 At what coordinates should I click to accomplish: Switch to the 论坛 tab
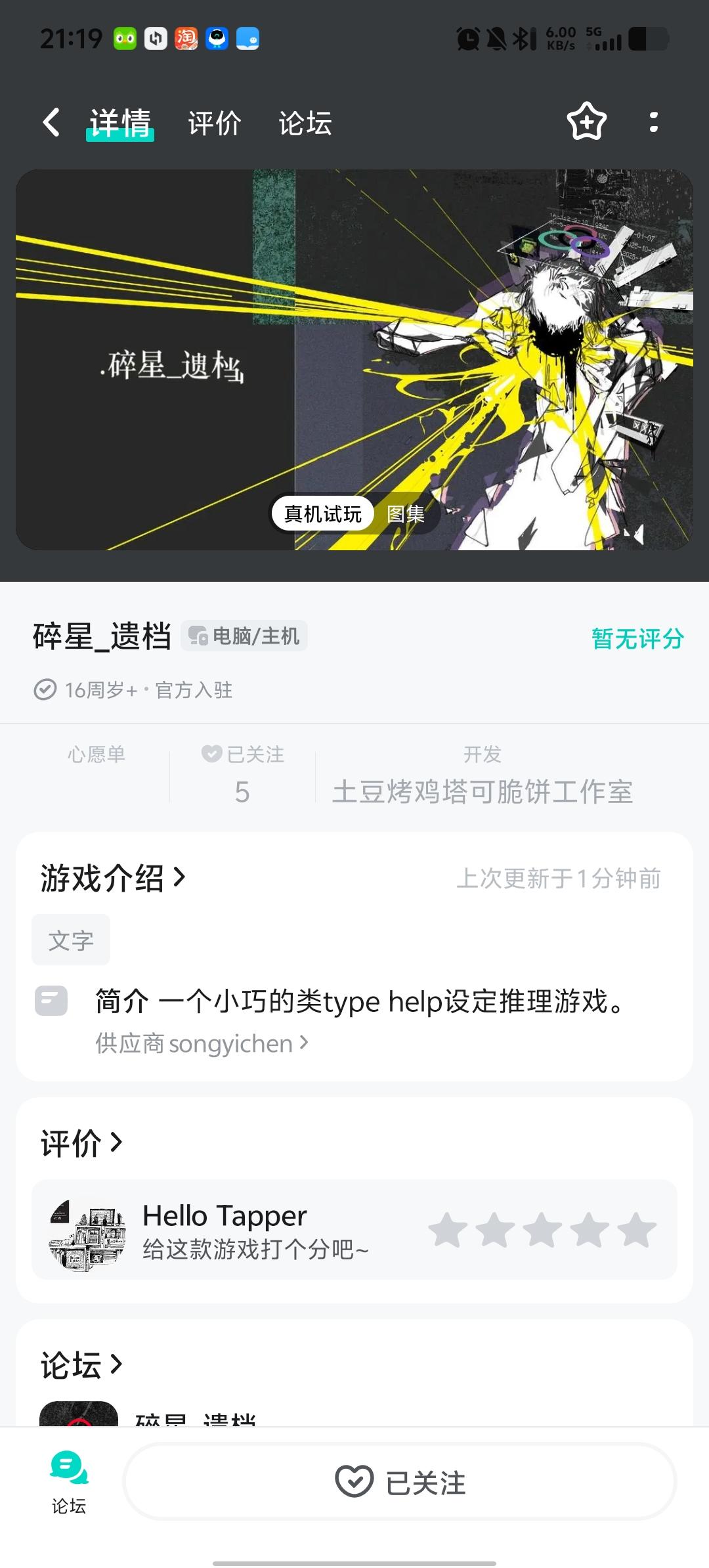[x=305, y=122]
